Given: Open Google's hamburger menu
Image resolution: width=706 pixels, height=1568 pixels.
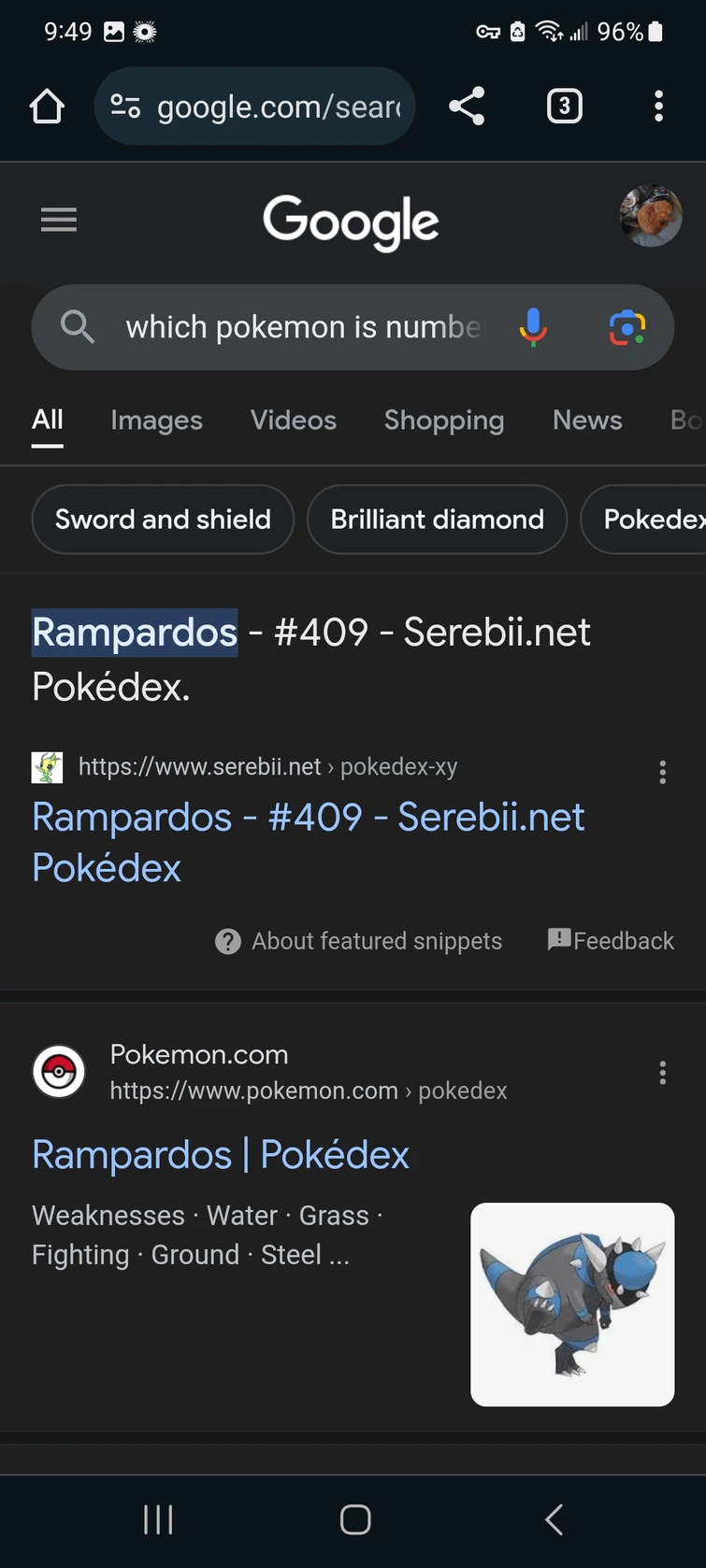Looking at the screenshot, I should point(59,221).
